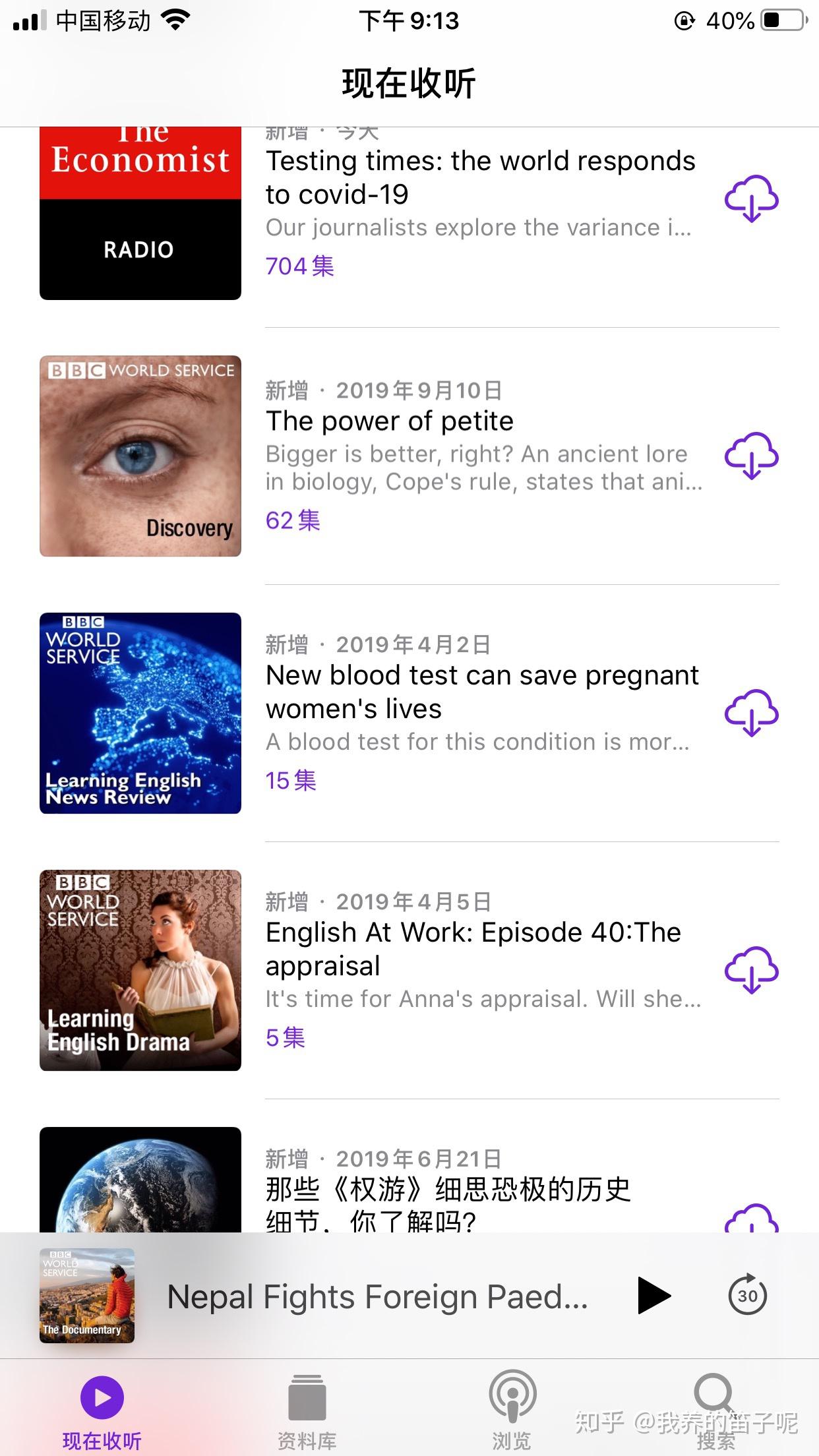
Task: Download the 'Testing times' Economist episode
Action: [751, 198]
